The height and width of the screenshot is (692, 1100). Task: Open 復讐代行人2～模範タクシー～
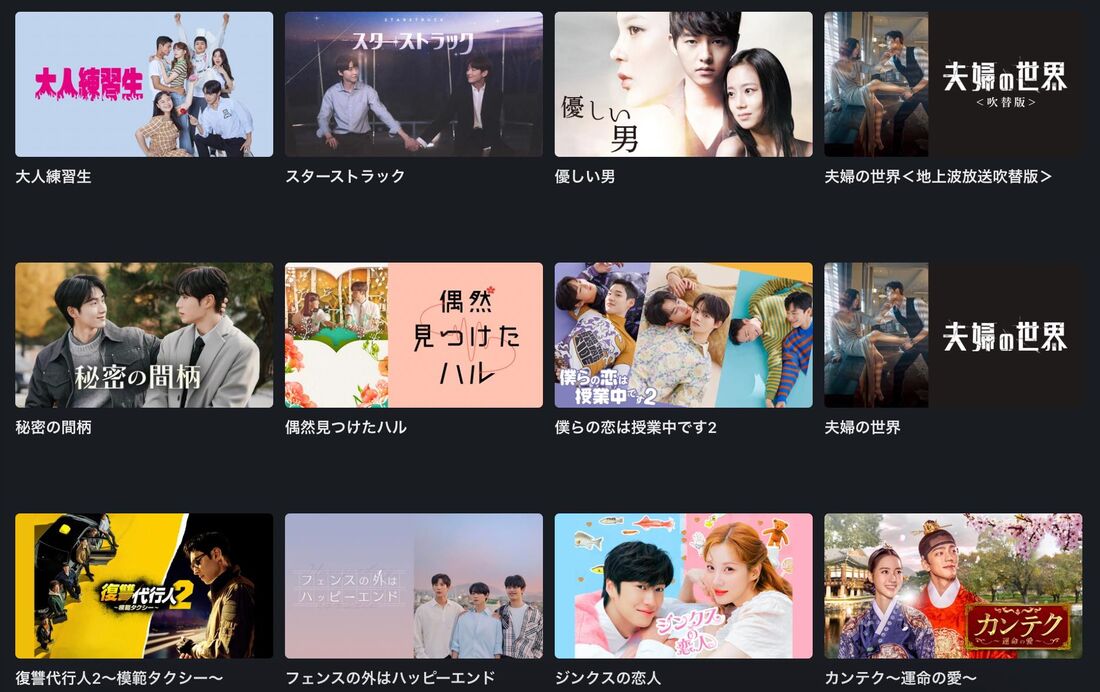[144, 586]
